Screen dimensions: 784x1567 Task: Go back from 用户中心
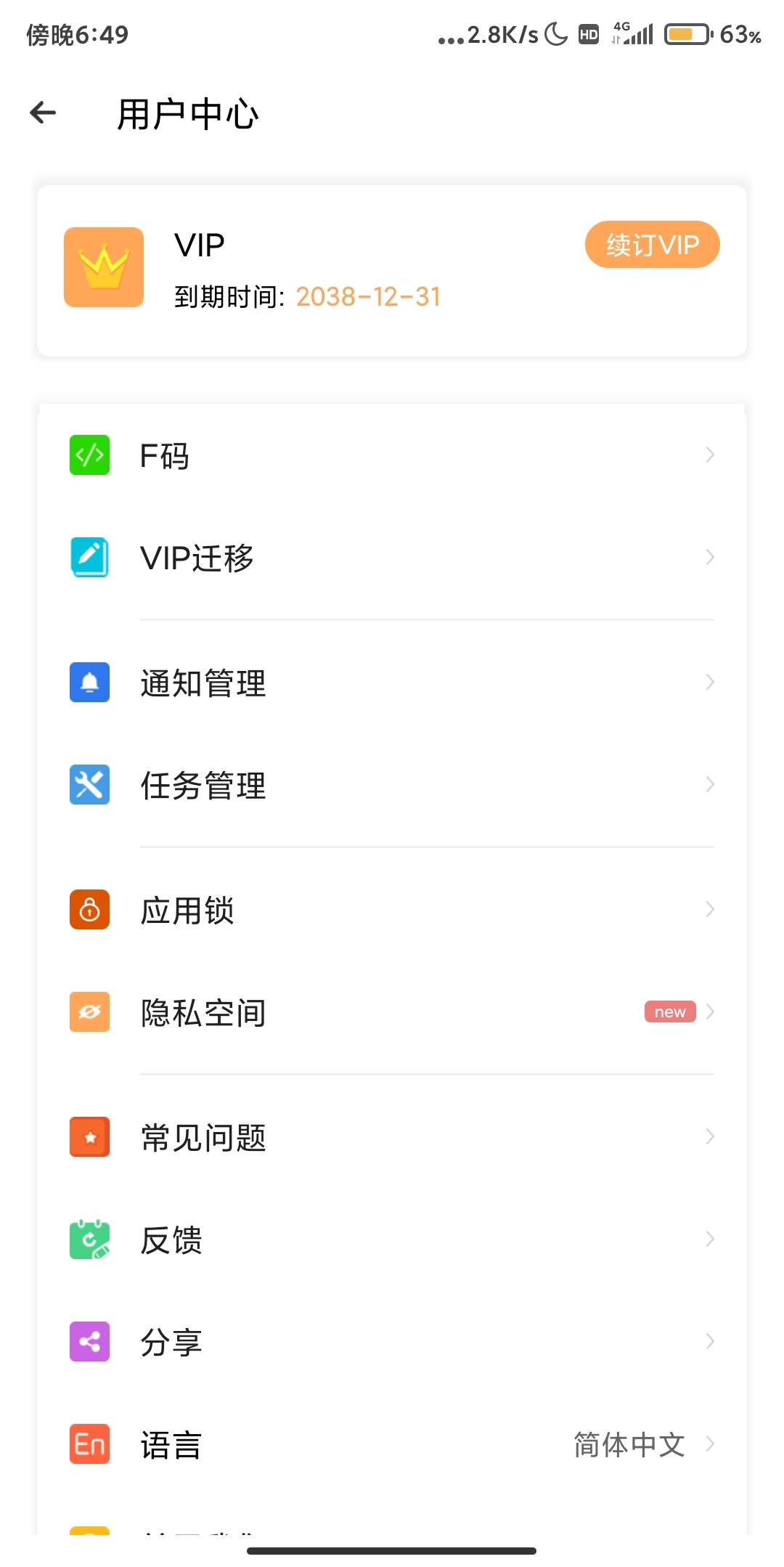(x=43, y=113)
